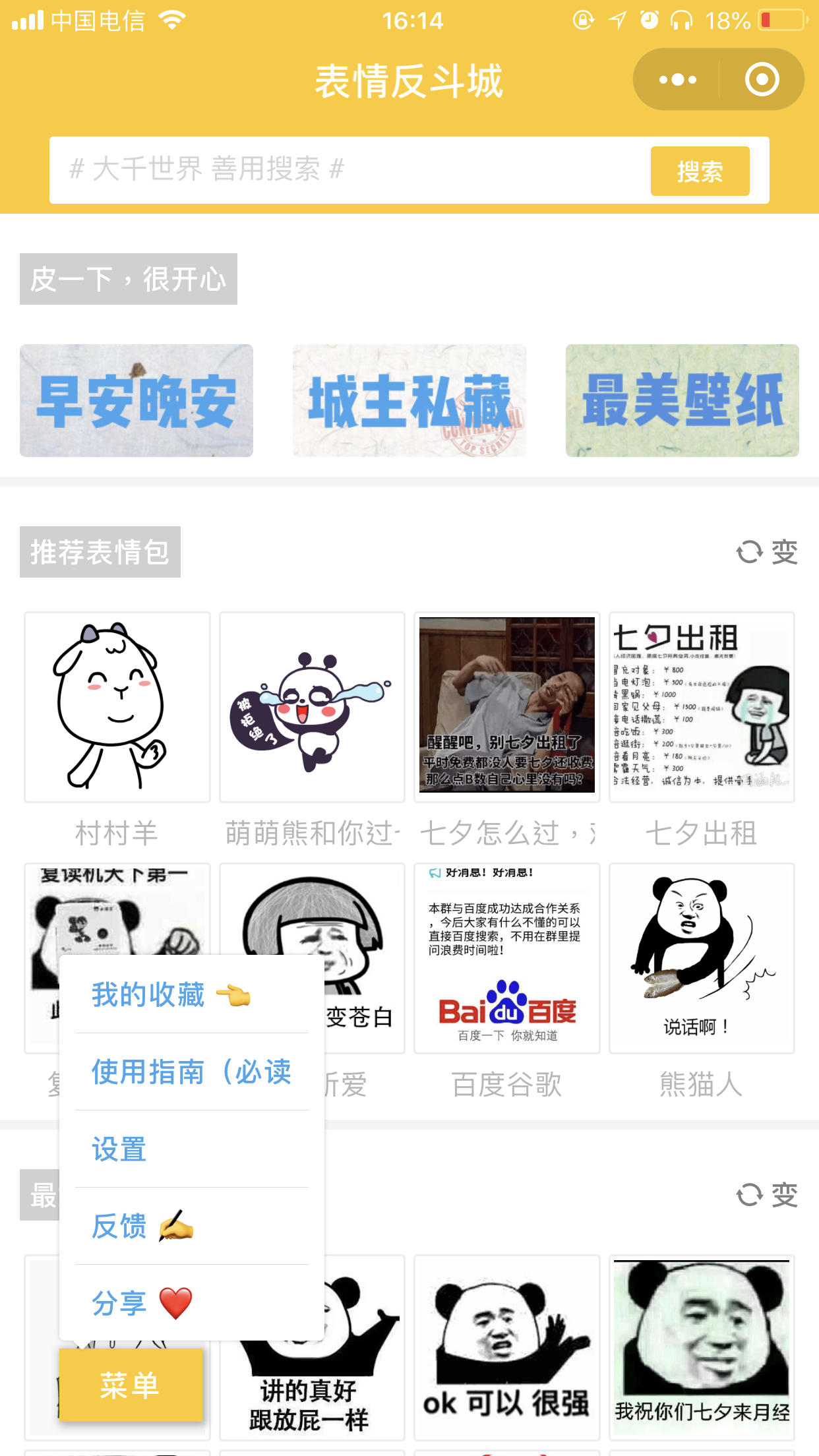Open the 城主私藏 category banner
This screenshot has width=819, height=1456.
pos(409,400)
